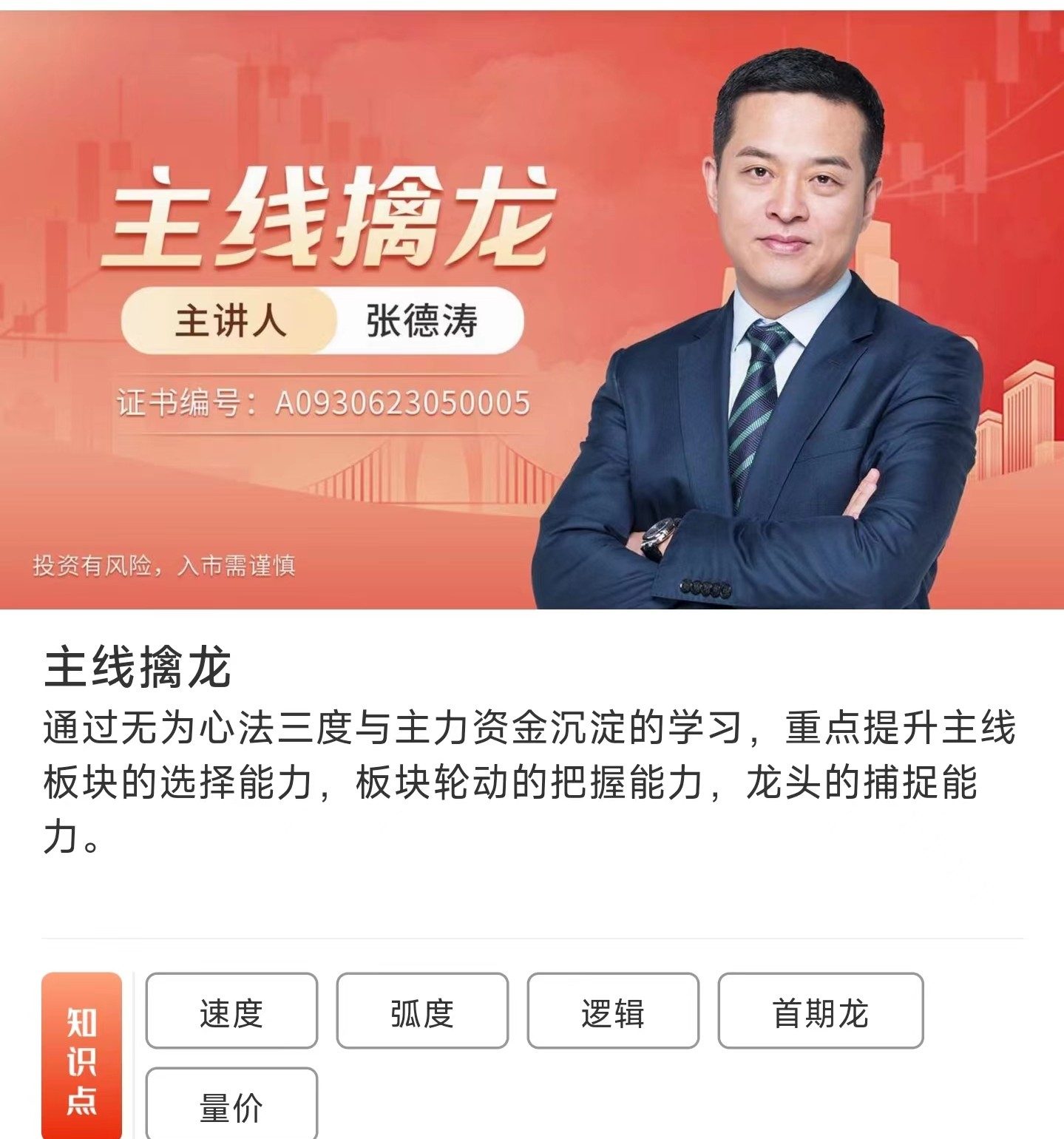The width and height of the screenshot is (1064, 1139).
Task: Tap the 首期龙 chip
Action: click(x=821, y=1011)
